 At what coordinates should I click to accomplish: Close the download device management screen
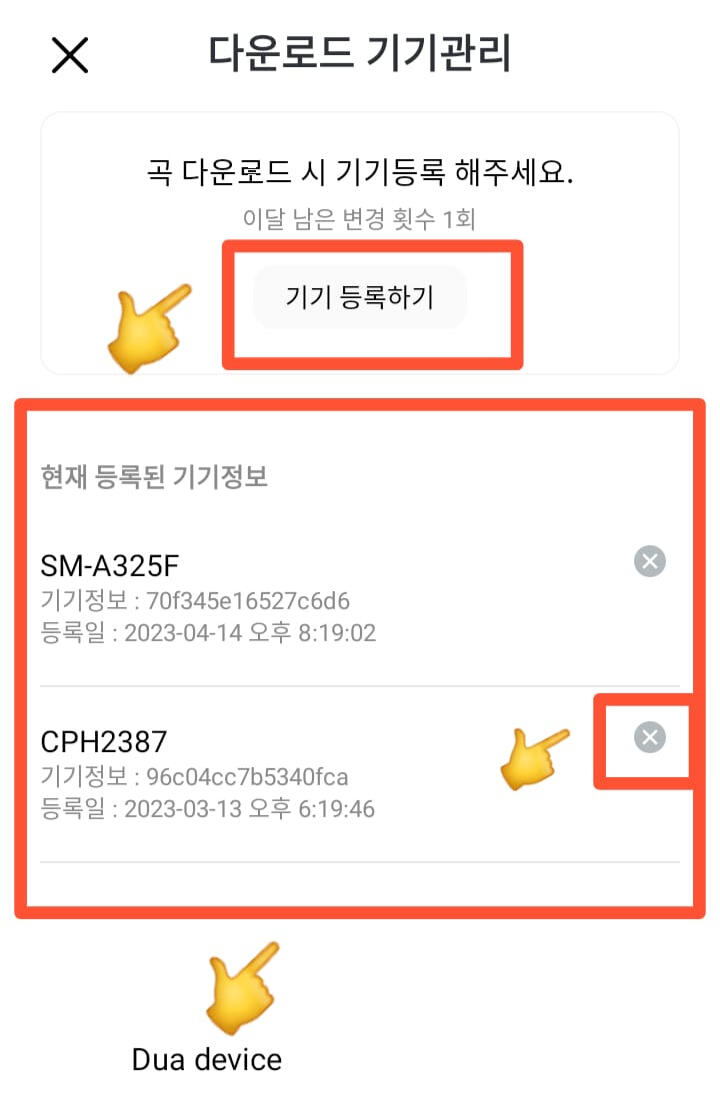click(x=70, y=55)
